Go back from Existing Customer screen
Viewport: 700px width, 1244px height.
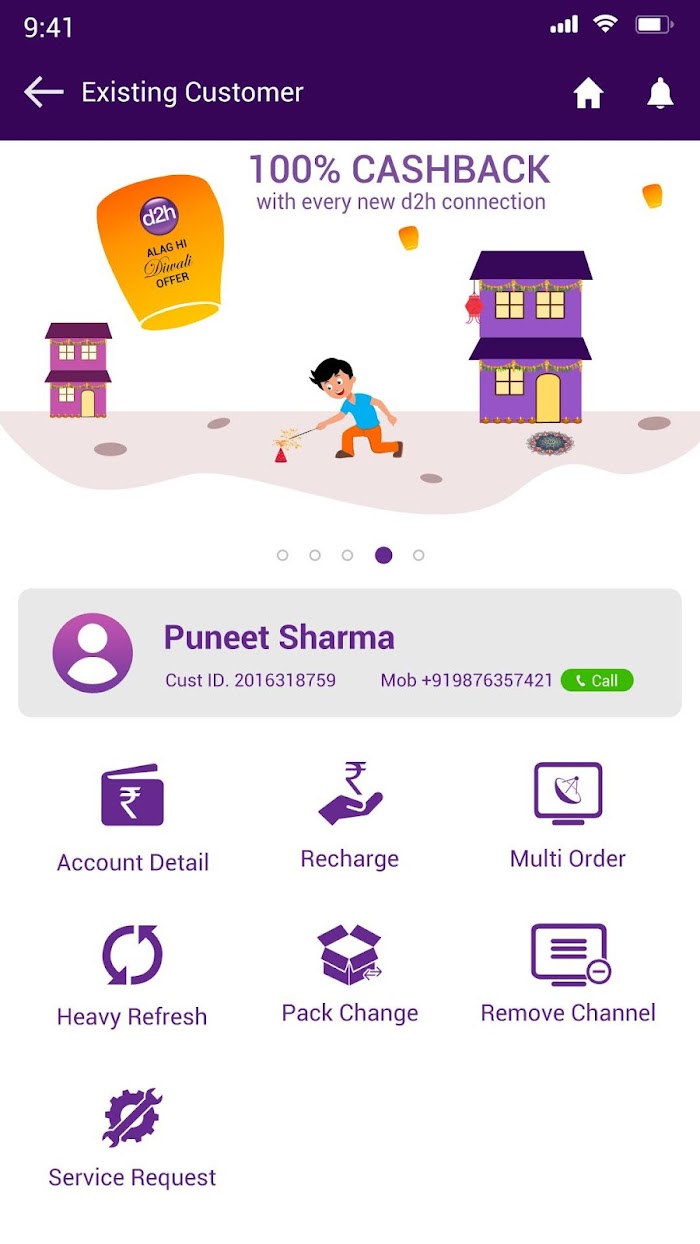point(43,93)
